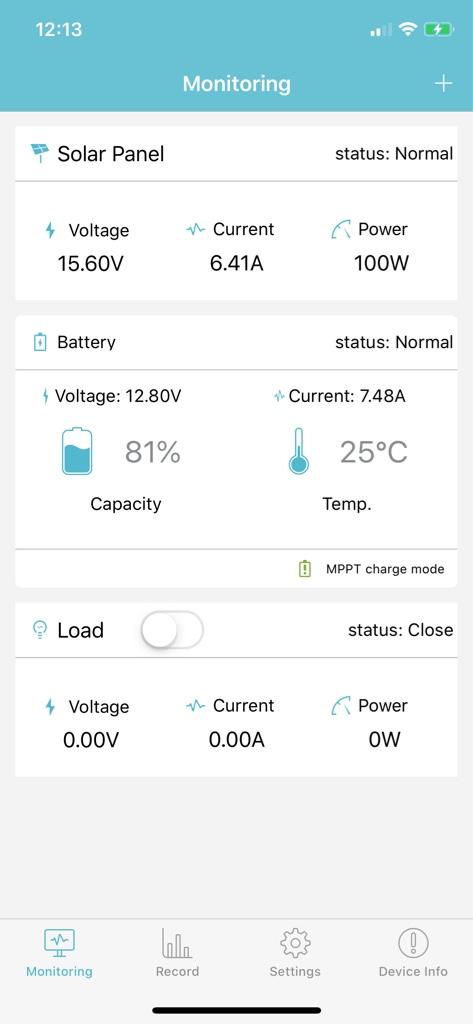Turn on the Load switch
The image size is (473, 1024).
172,630
